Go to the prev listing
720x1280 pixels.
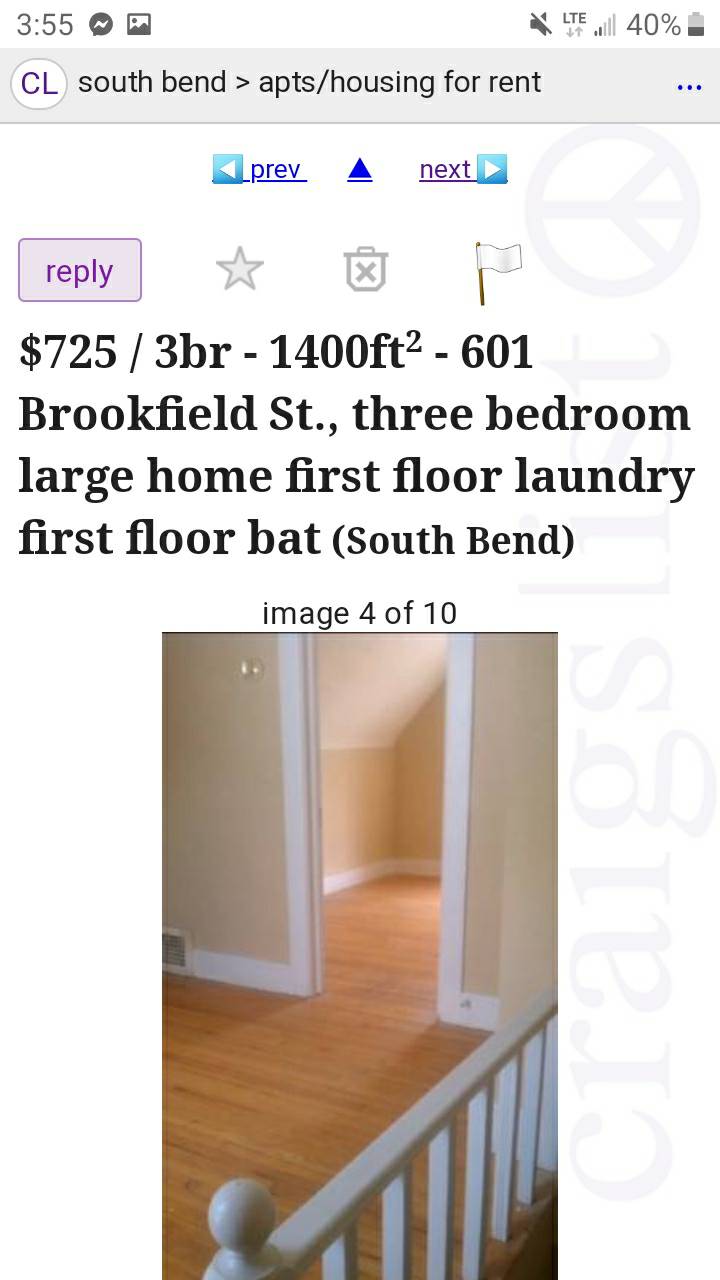(260, 169)
